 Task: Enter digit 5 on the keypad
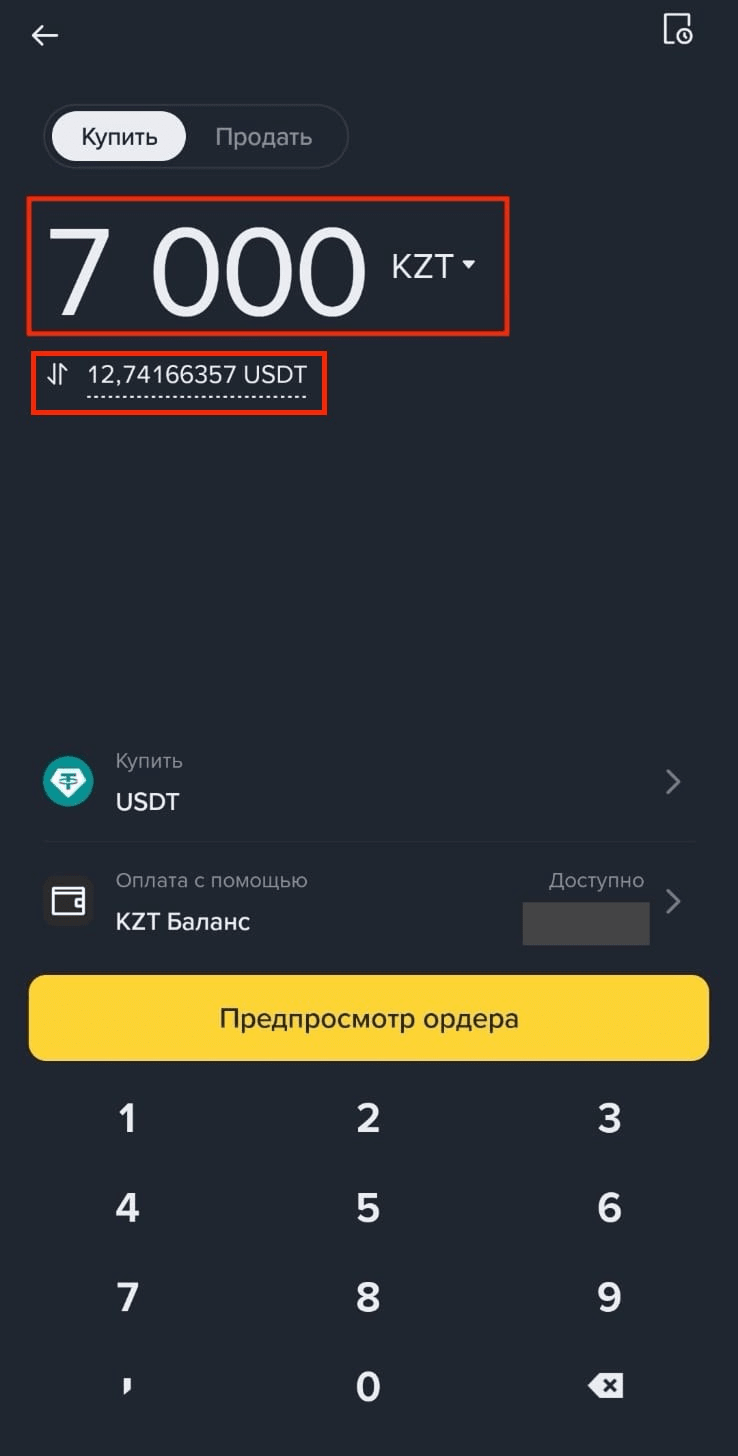click(x=368, y=1208)
